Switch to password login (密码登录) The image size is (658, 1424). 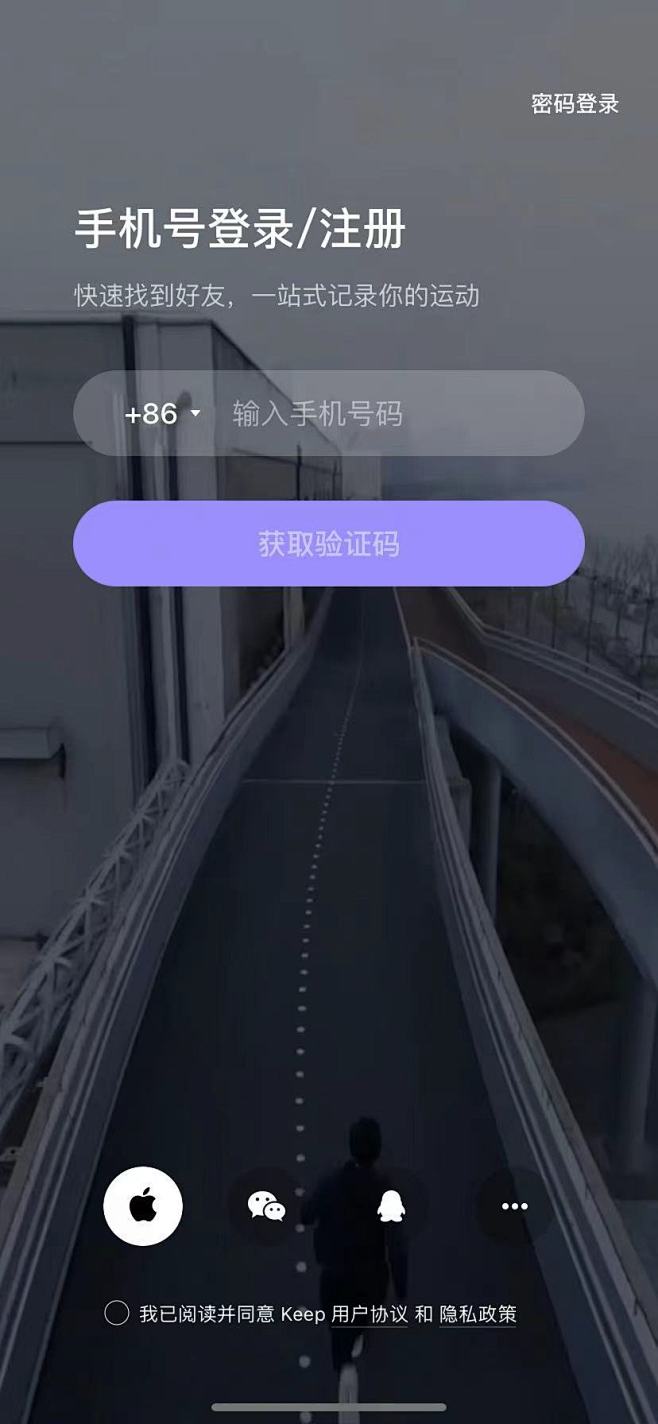click(x=575, y=104)
